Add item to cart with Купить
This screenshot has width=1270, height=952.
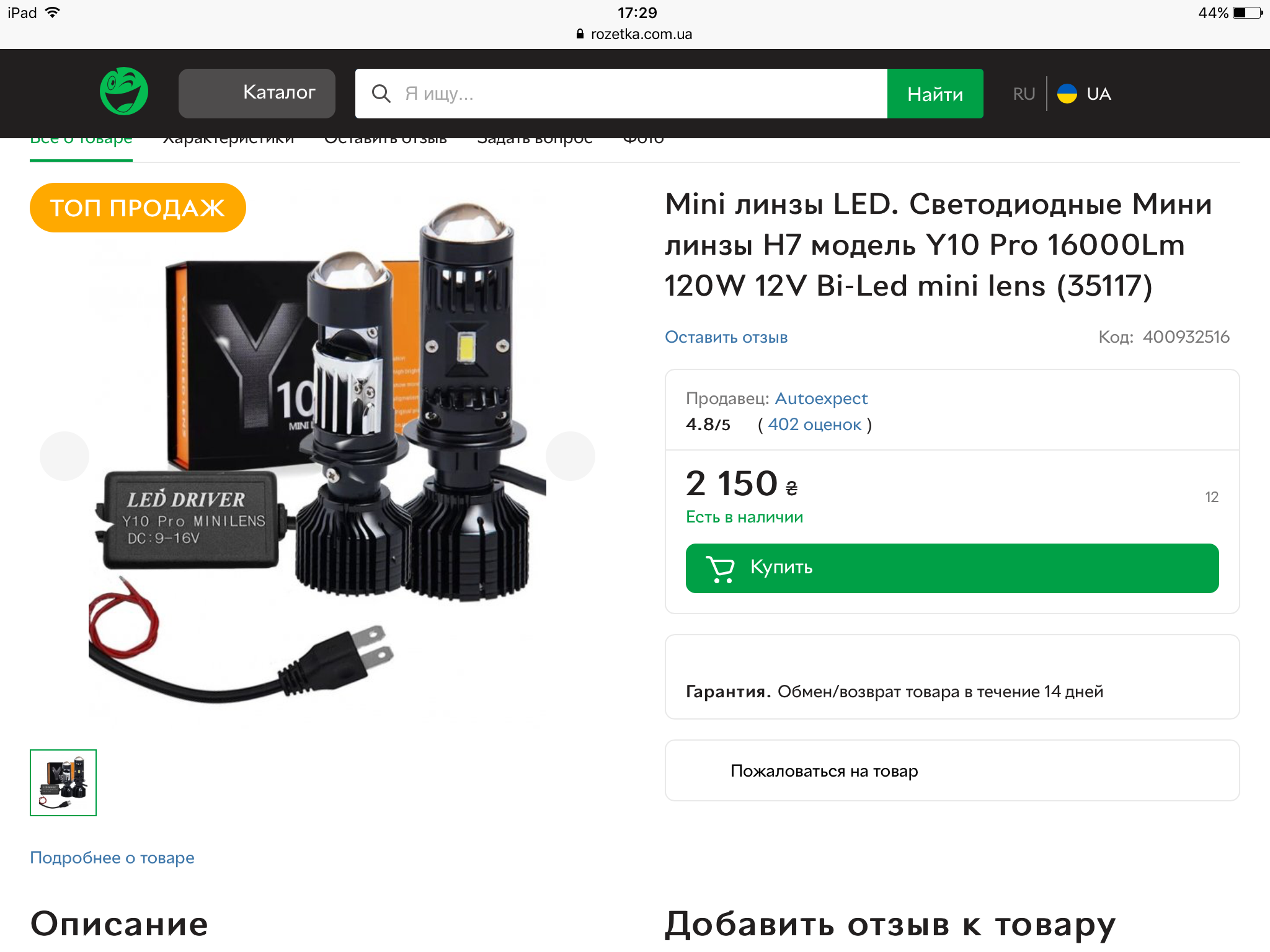(x=952, y=568)
